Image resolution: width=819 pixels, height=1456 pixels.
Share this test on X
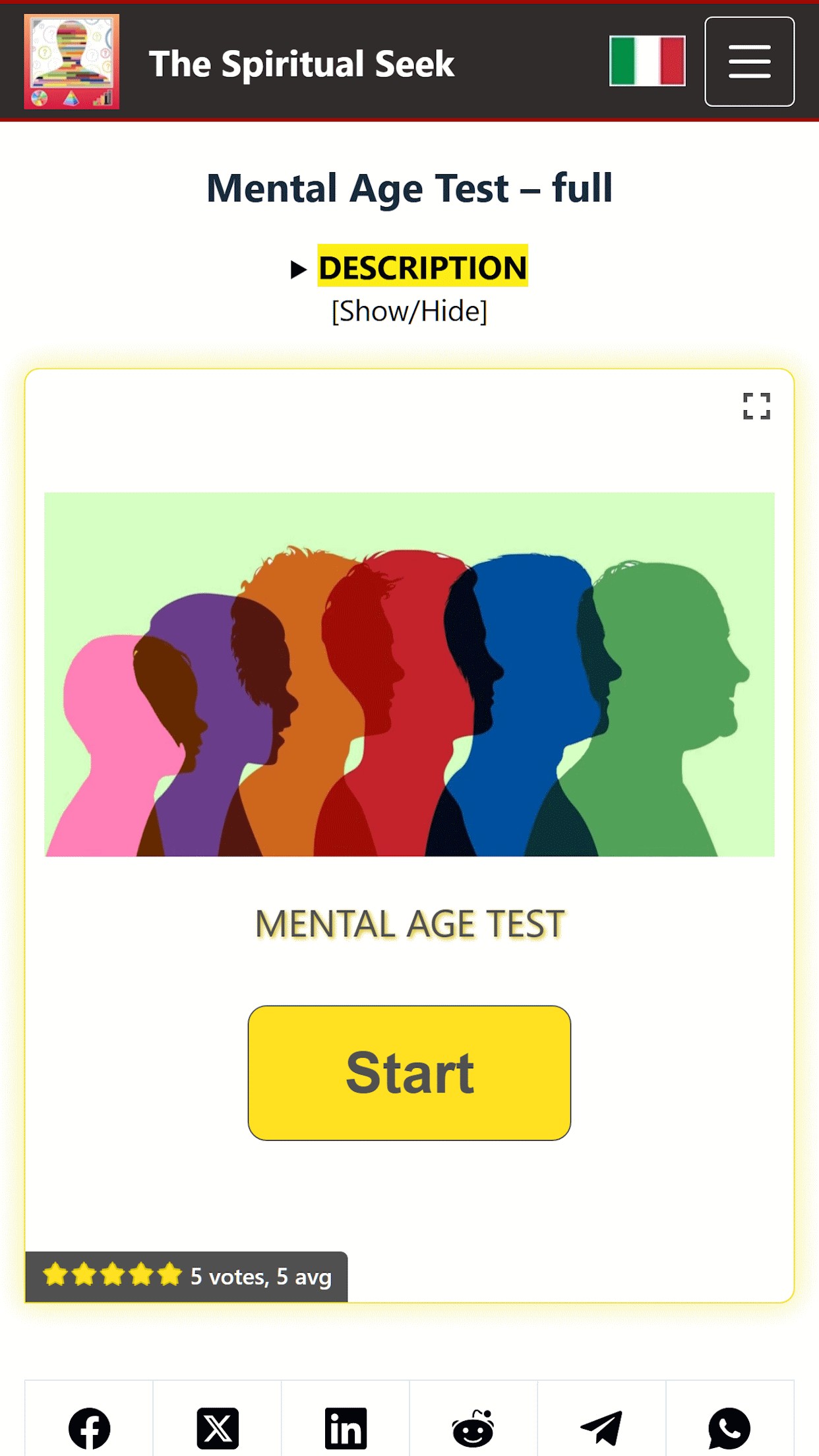(217, 1428)
